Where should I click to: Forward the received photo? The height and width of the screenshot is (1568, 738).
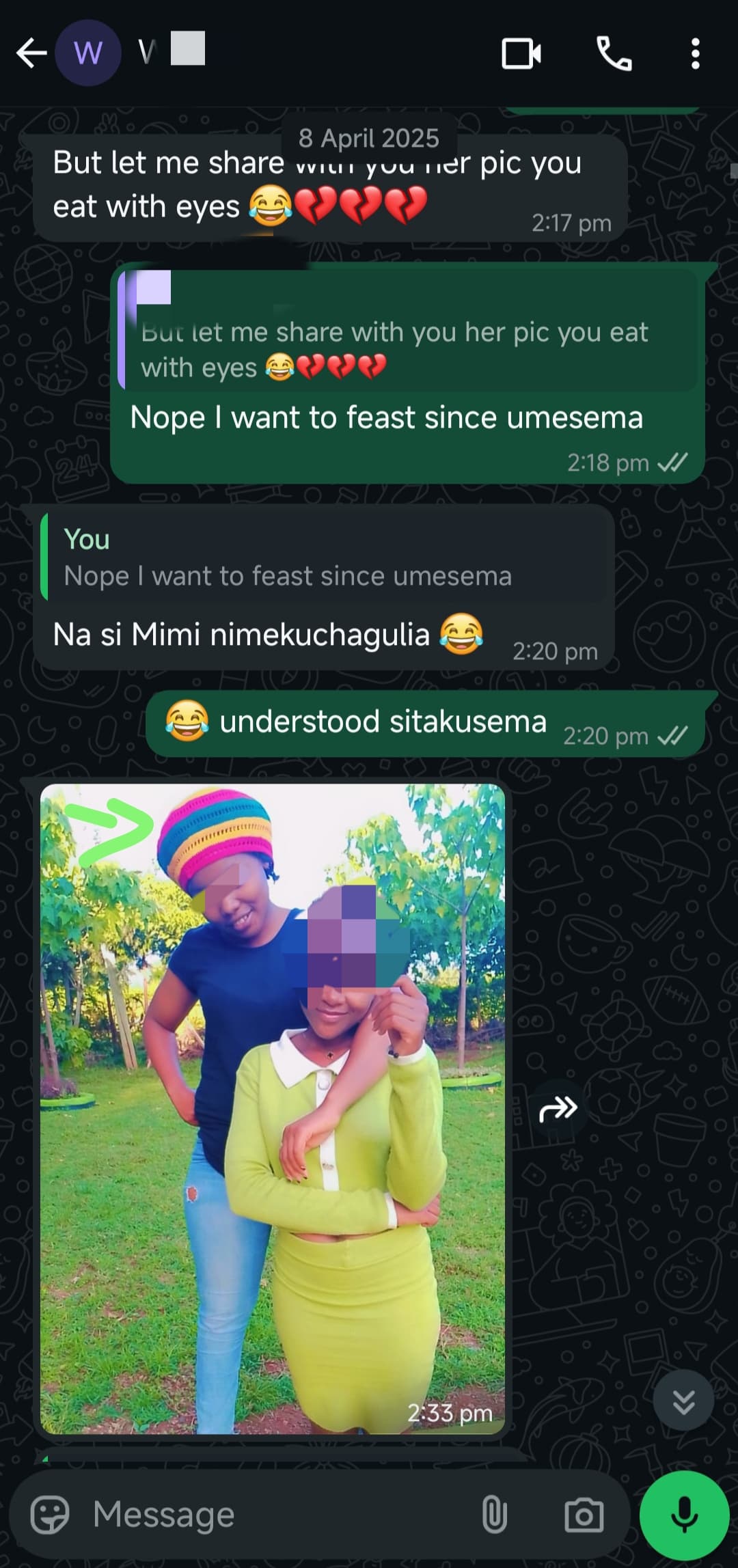tap(558, 1108)
